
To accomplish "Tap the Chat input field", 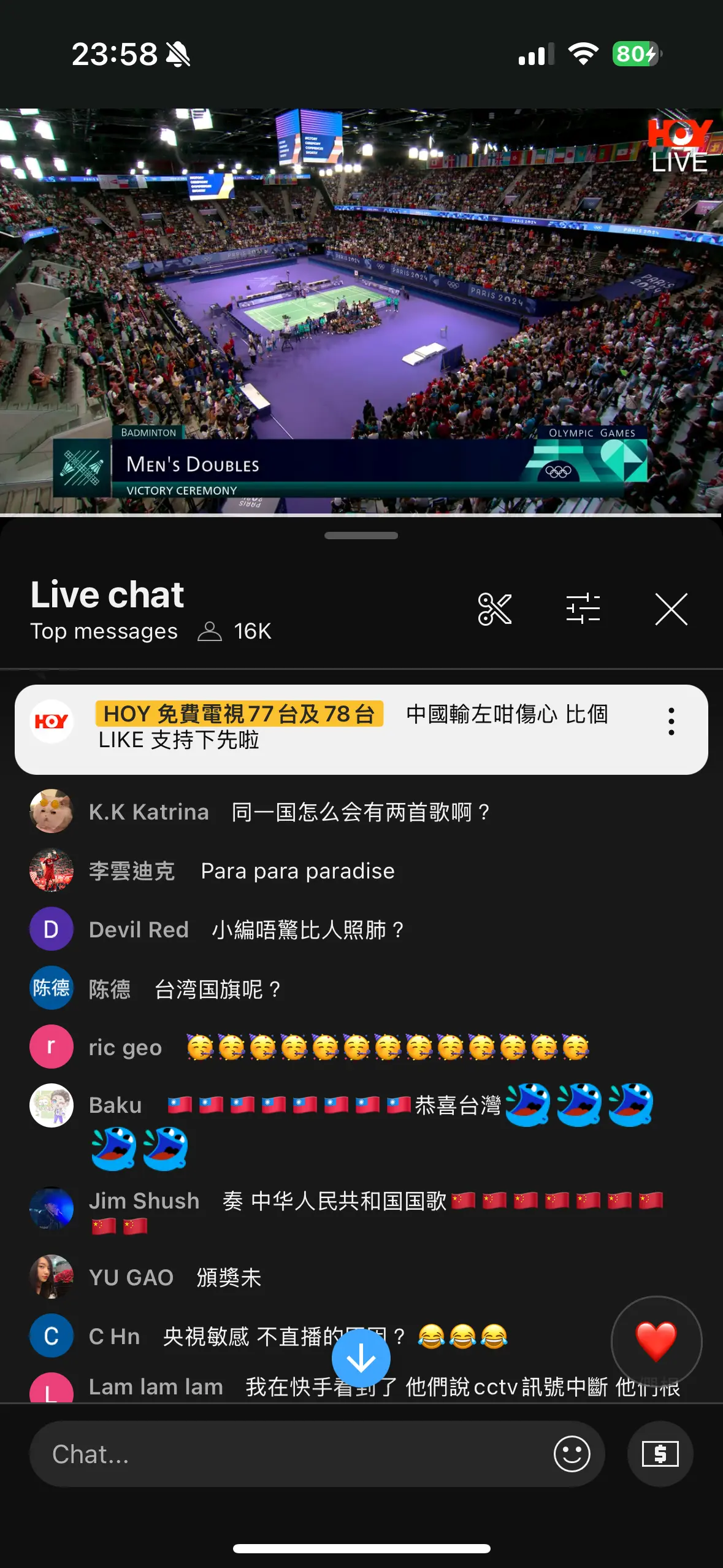I will point(245,1454).
